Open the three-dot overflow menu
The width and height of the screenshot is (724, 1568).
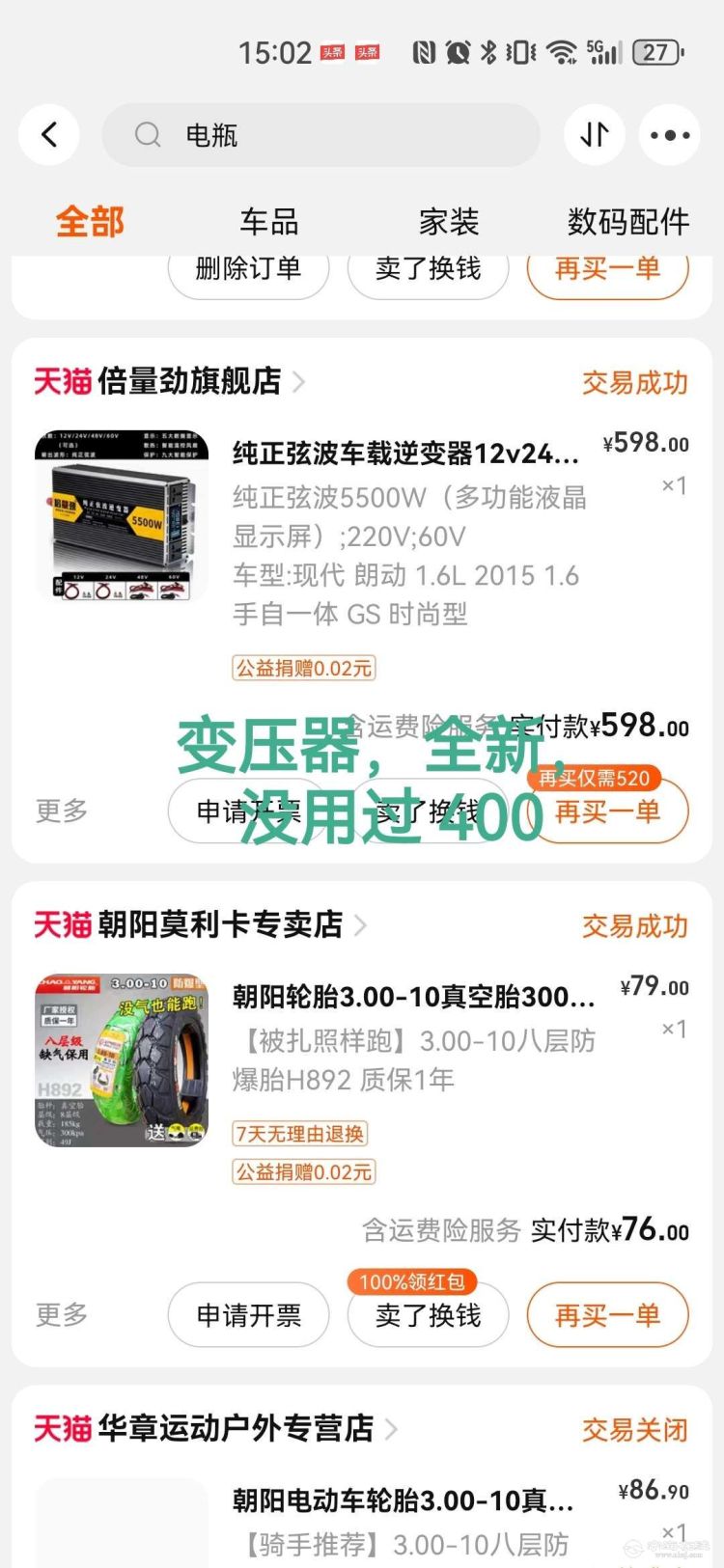click(670, 135)
